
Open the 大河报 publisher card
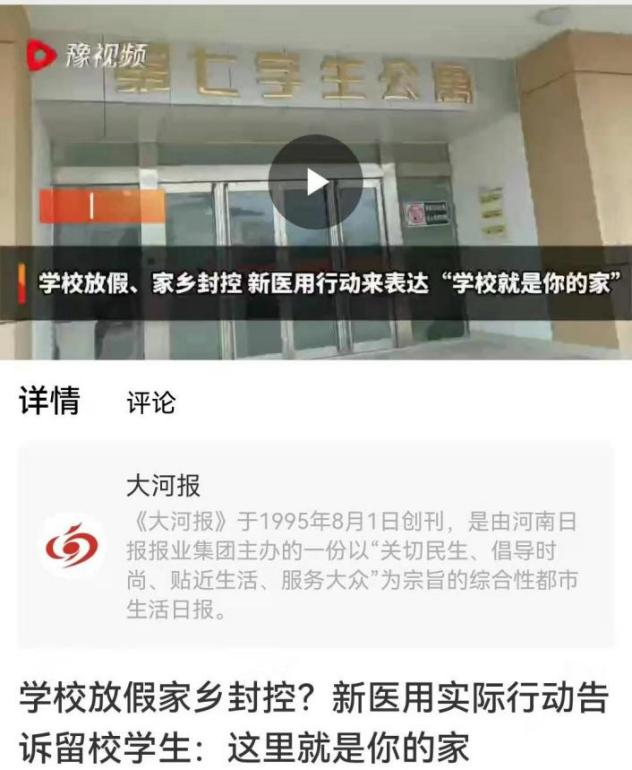click(x=315, y=545)
